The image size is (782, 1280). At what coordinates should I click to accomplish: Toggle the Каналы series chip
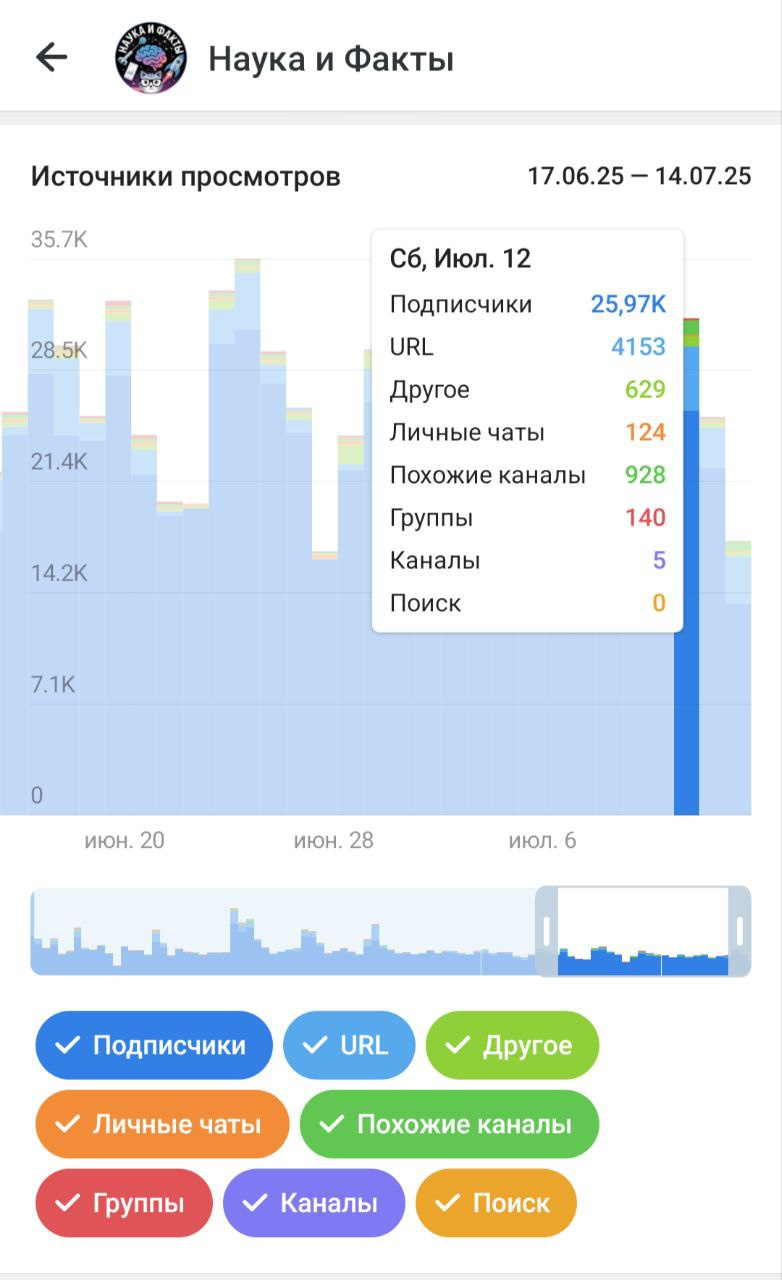[314, 1203]
